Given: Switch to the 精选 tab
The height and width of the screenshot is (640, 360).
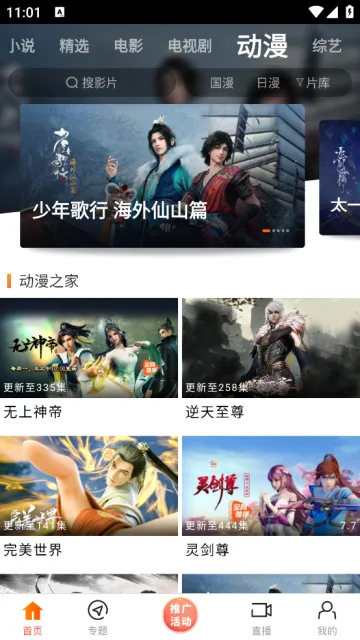Looking at the screenshot, I should point(74,46).
